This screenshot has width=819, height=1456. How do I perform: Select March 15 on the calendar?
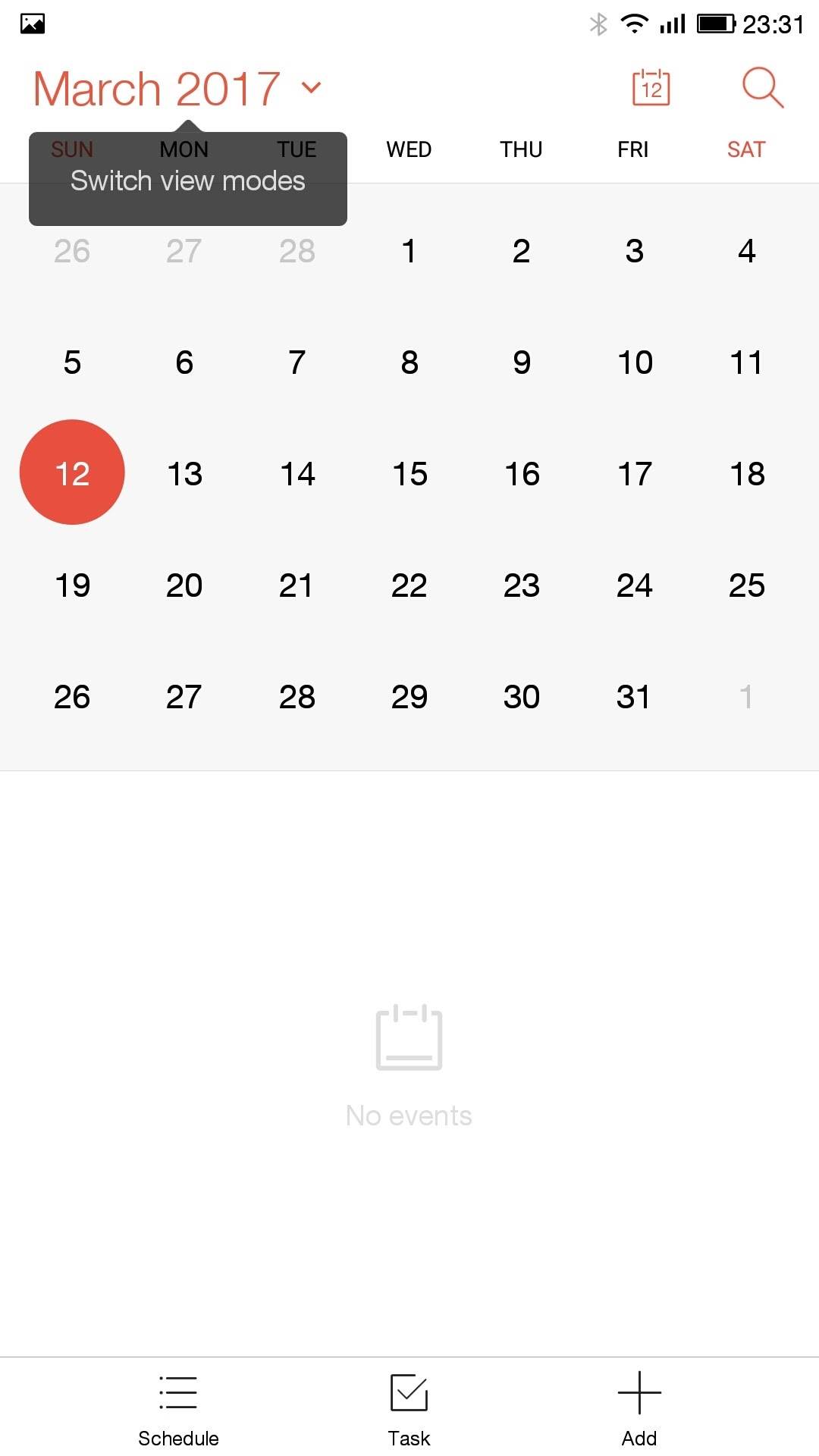(x=409, y=474)
